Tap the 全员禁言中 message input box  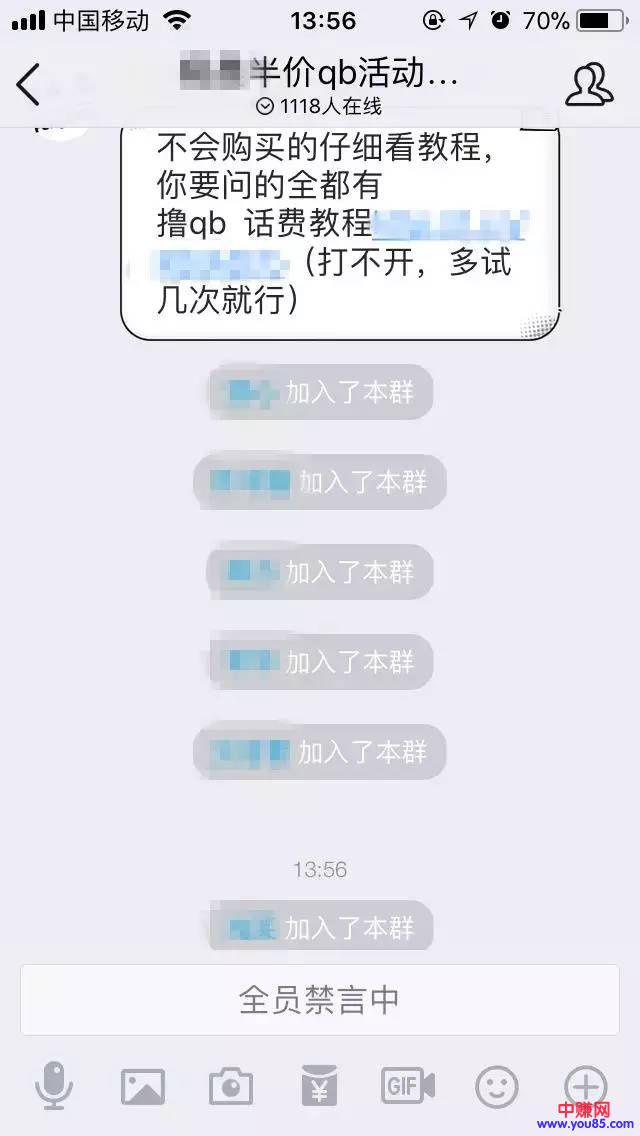pyautogui.click(x=319, y=1000)
